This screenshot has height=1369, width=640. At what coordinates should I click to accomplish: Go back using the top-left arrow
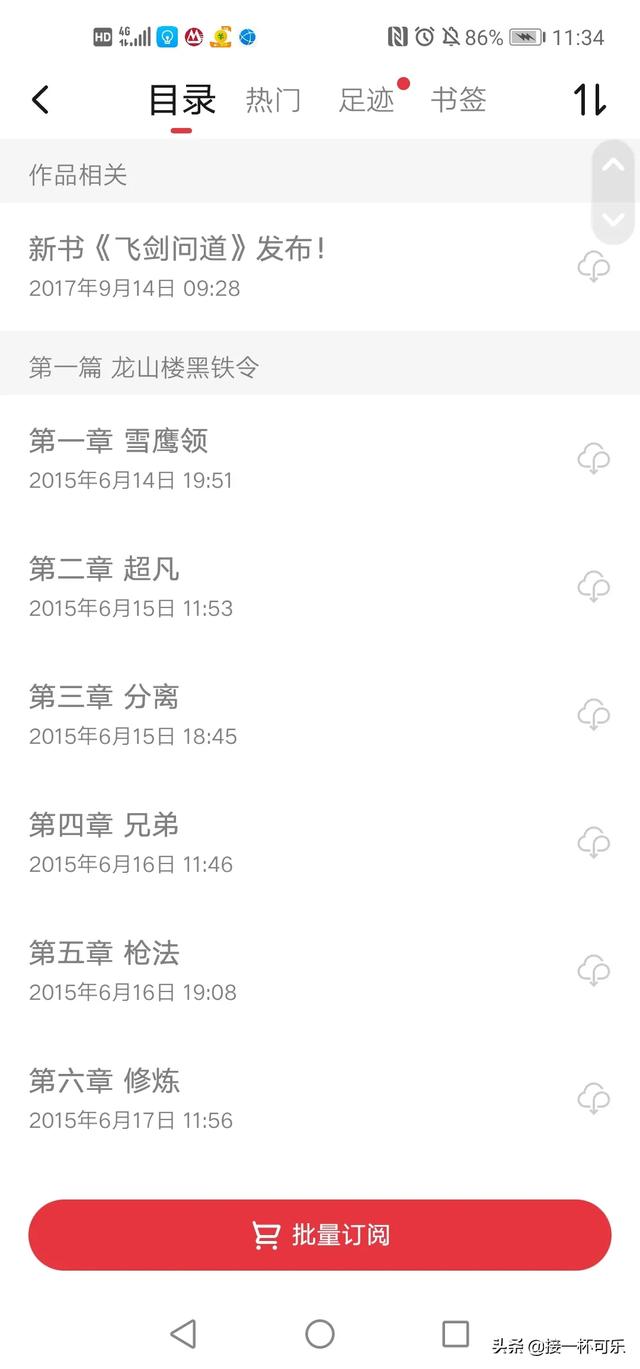[x=40, y=100]
